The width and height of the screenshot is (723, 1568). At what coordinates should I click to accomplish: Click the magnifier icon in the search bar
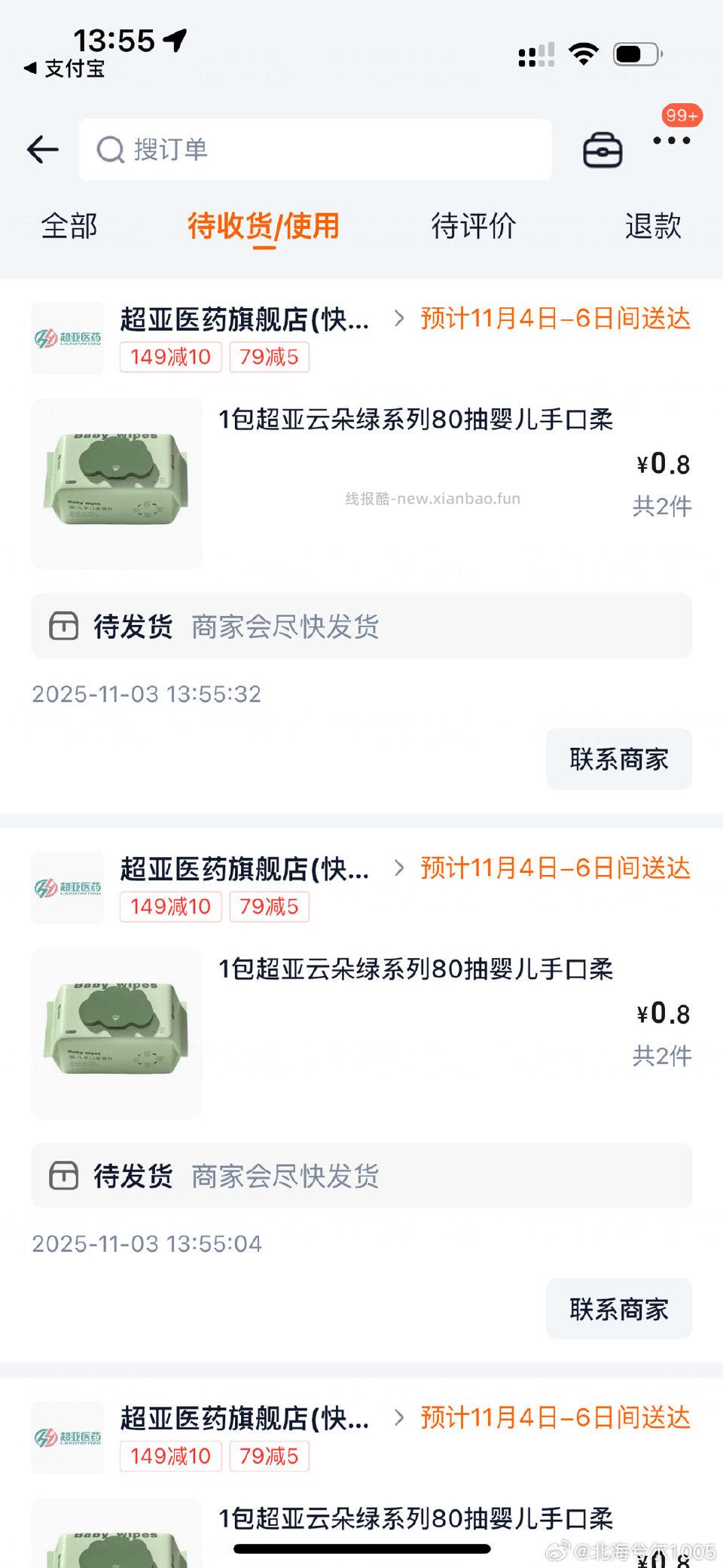[x=111, y=149]
